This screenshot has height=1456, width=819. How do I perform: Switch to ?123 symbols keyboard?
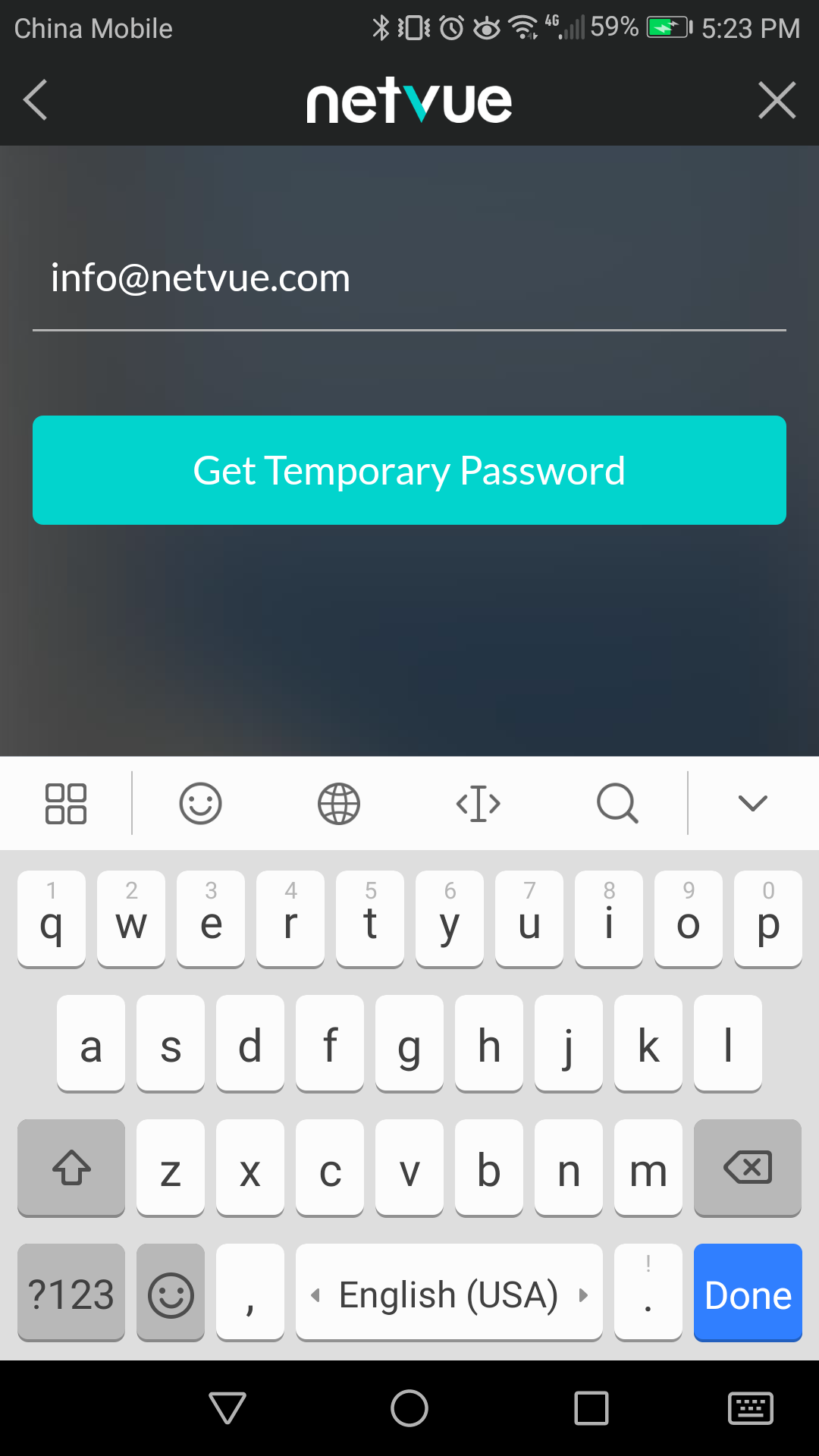click(x=71, y=1293)
